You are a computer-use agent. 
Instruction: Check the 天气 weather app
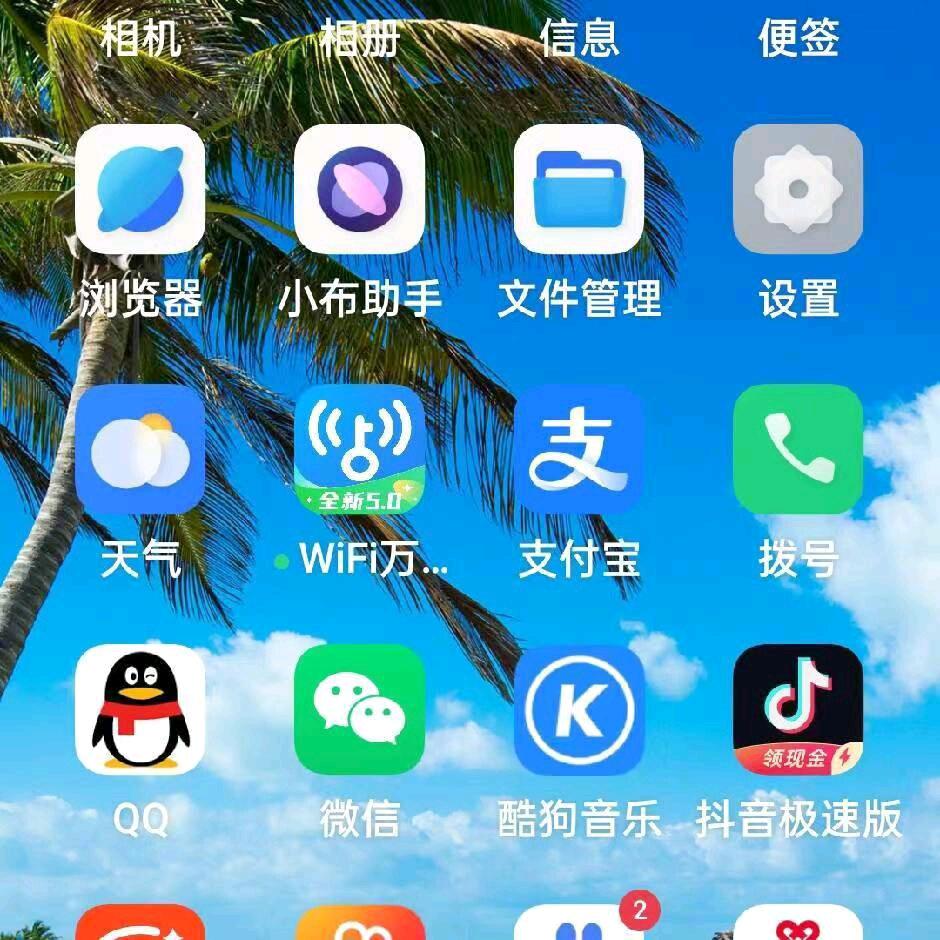(140, 449)
